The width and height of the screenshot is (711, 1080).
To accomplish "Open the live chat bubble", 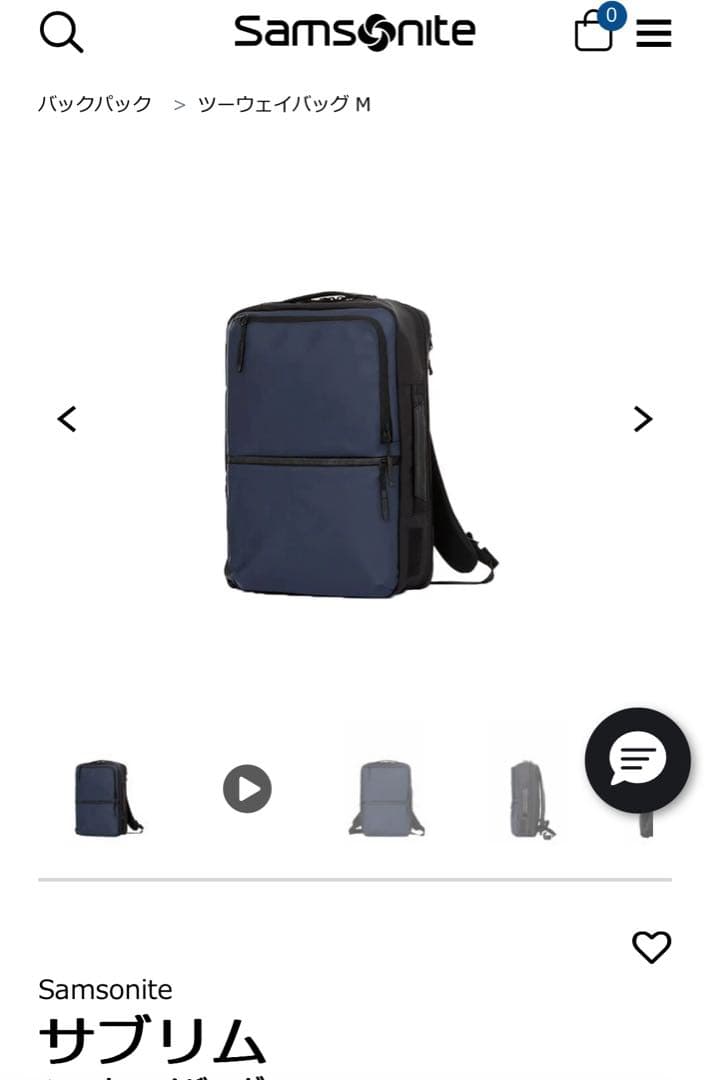I will (637, 761).
